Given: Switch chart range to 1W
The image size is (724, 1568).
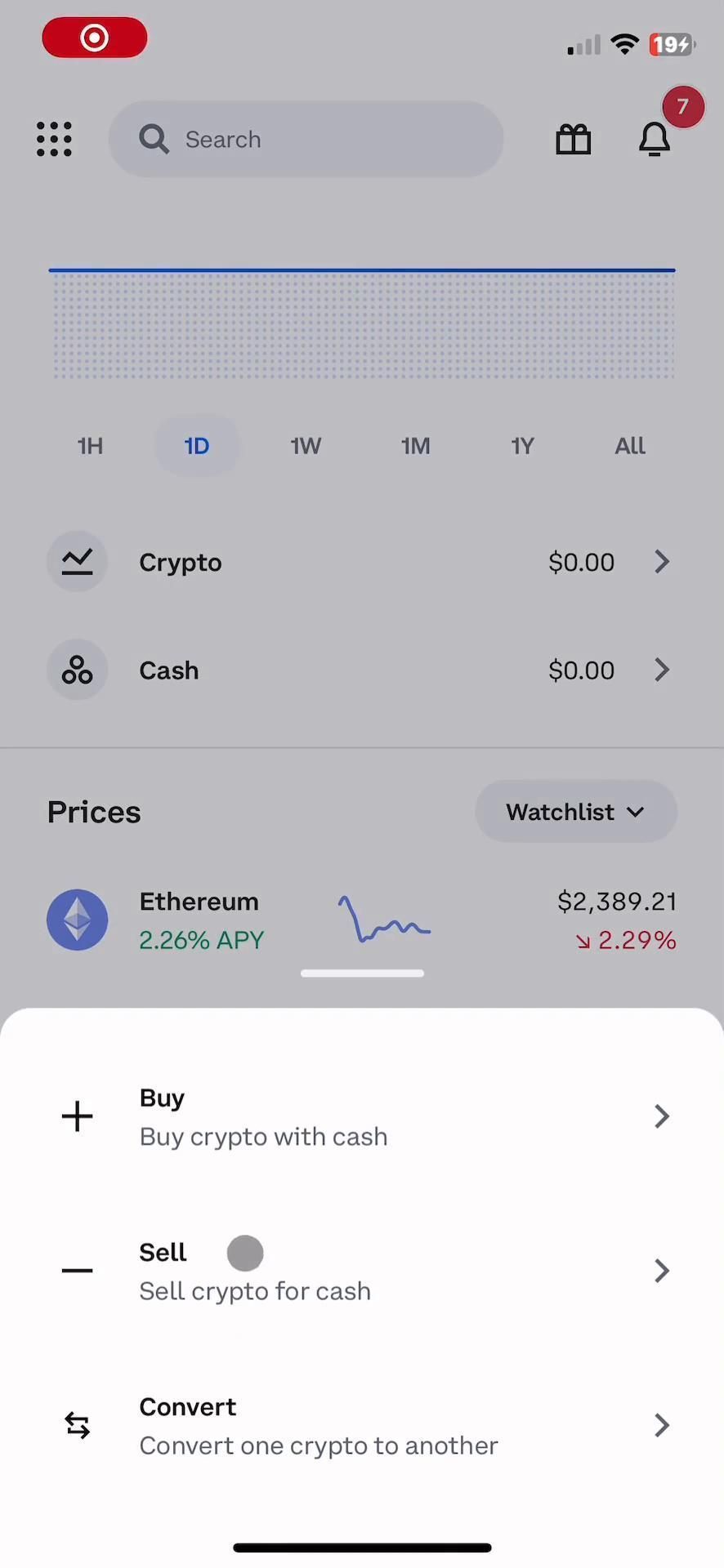Looking at the screenshot, I should (x=306, y=446).
